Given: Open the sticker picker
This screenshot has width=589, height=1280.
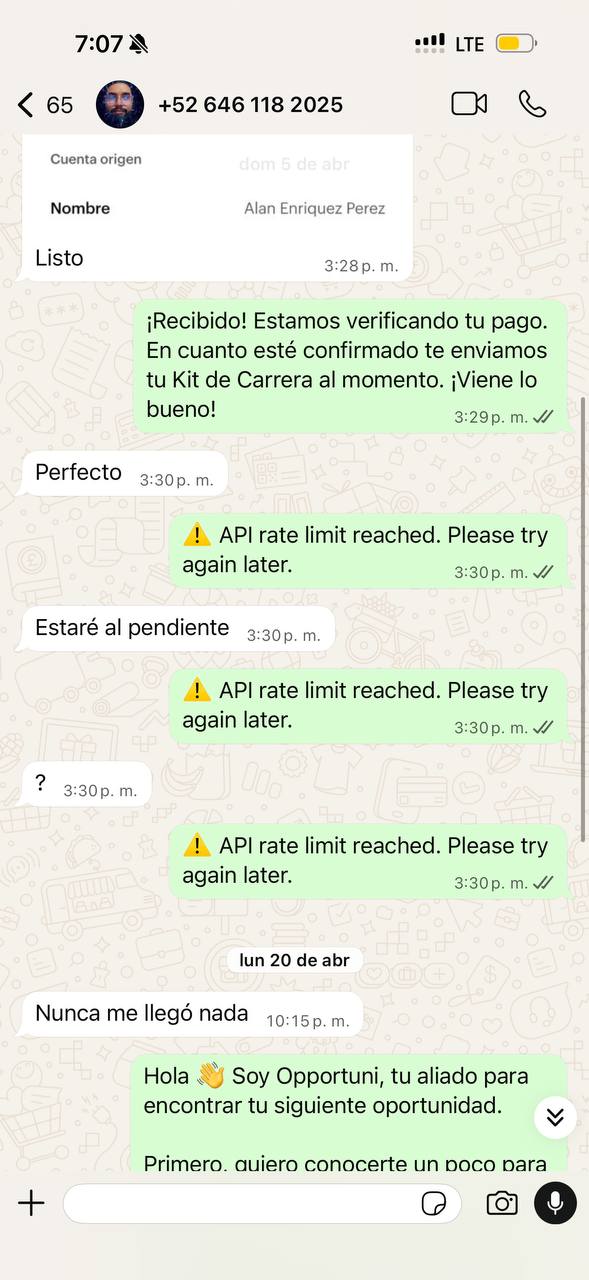Looking at the screenshot, I should click(434, 1204).
